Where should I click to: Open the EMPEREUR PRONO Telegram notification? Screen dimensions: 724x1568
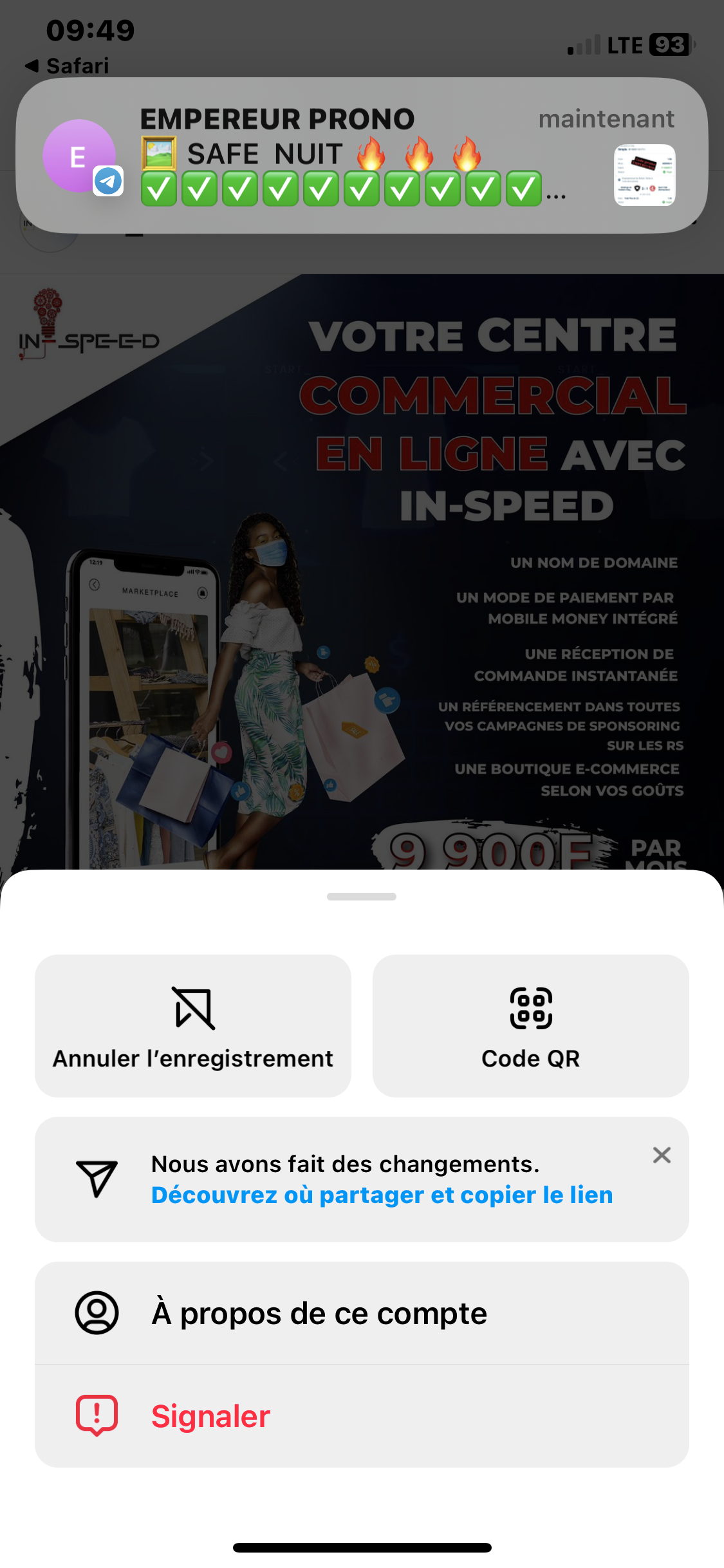(x=362, y=156)
